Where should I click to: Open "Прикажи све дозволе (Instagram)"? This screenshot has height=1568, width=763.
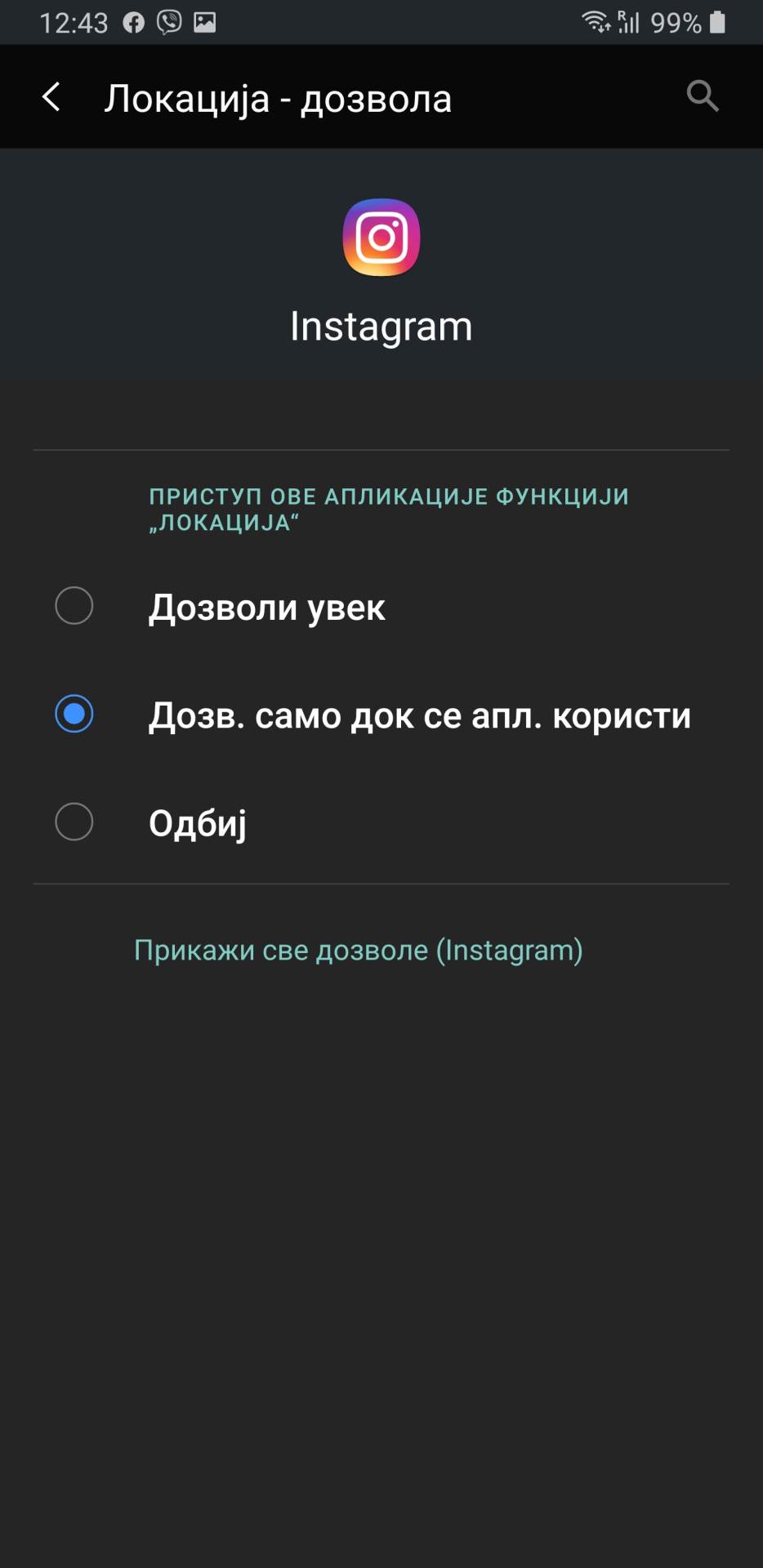coord(357,949)
